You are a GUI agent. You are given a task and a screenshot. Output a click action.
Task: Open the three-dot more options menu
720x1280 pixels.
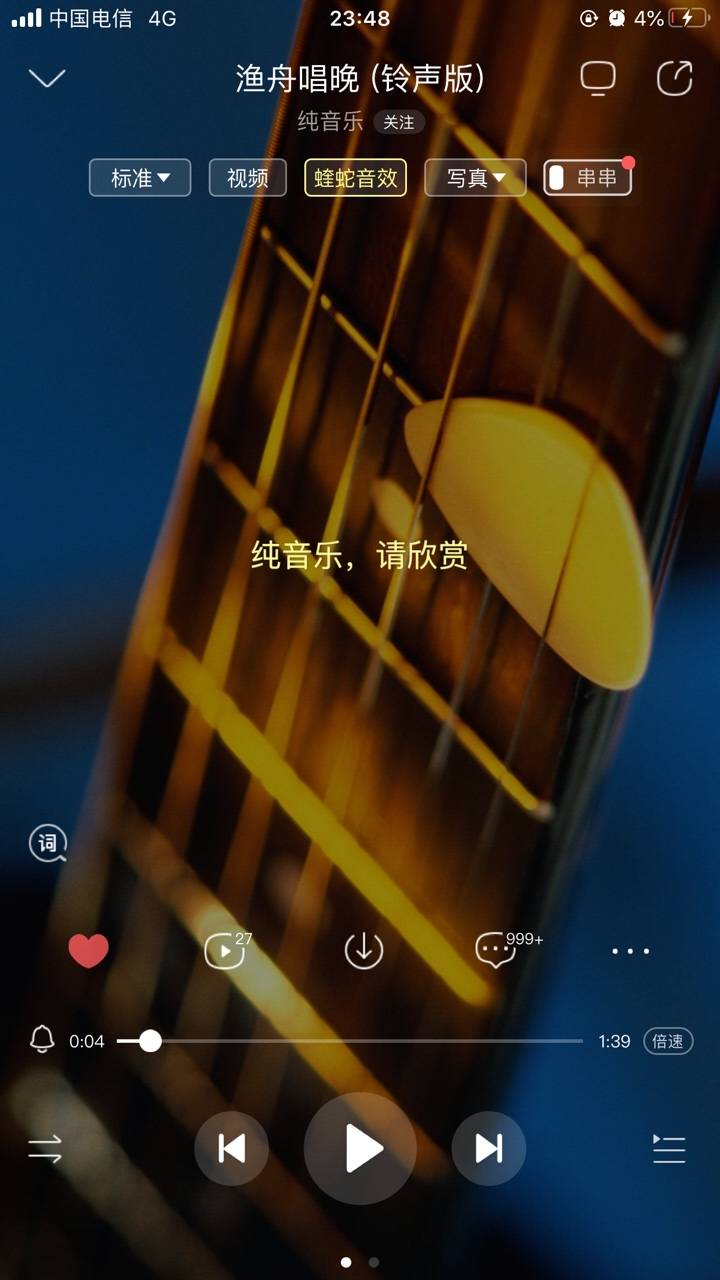(x=630, y=951)
